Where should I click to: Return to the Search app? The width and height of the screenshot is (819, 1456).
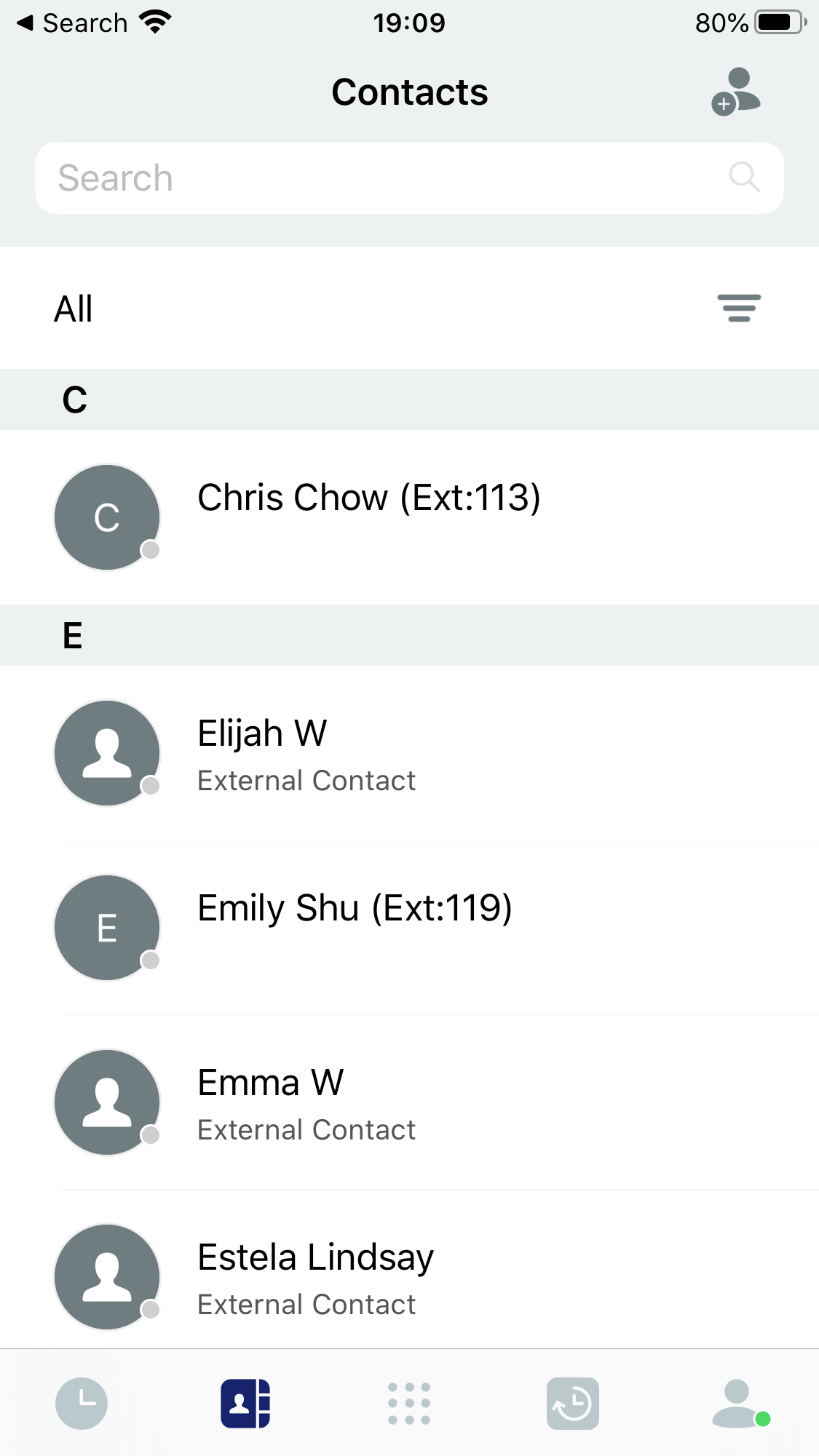click(73, 23)
